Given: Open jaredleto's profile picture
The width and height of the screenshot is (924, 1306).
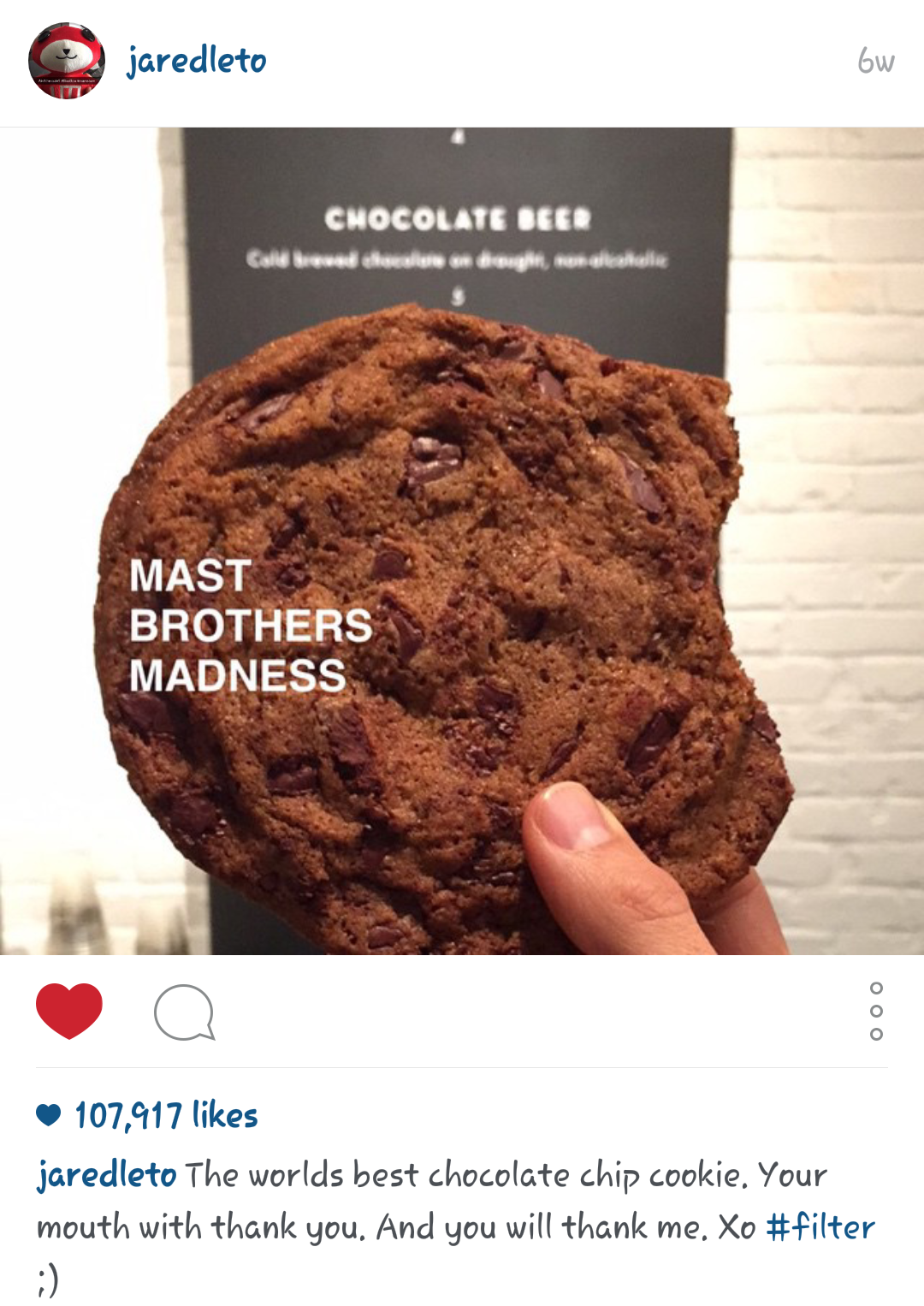Looking at the screenshot, I should click(67, 61).
